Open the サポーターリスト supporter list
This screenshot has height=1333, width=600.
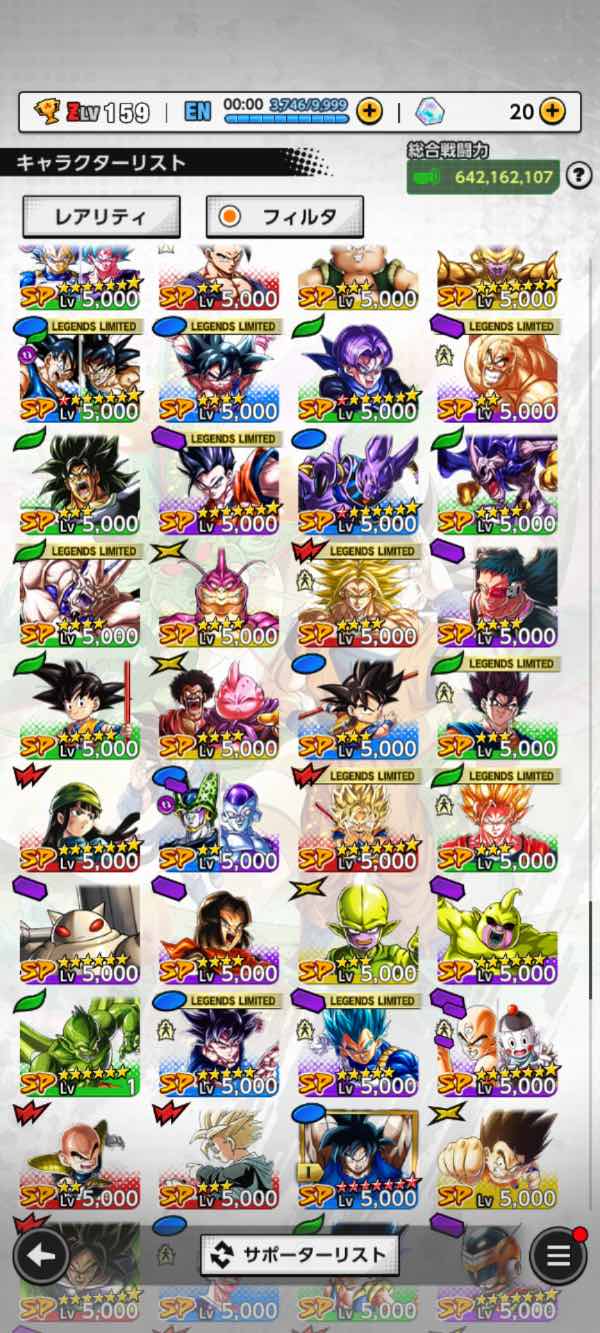[x=300, y=1255]
